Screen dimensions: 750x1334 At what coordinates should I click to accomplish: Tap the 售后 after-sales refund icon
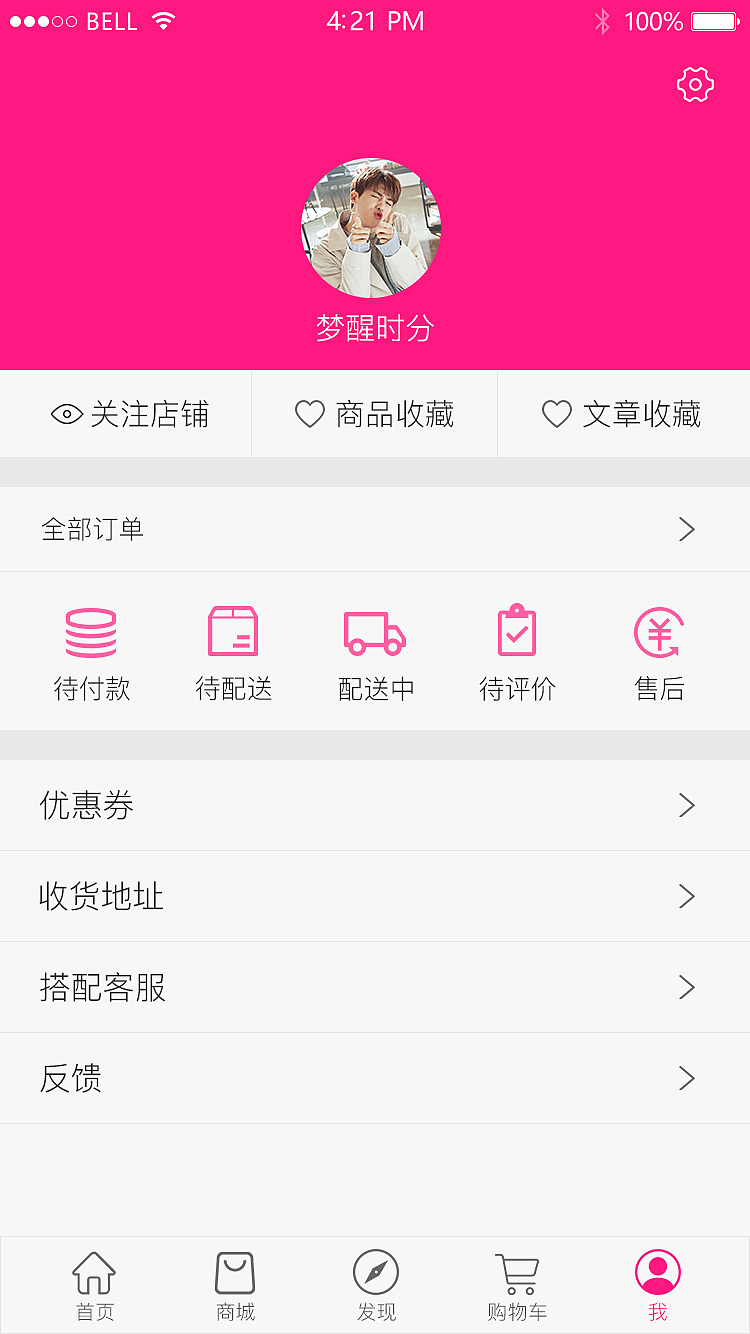[x=658, y=632]
